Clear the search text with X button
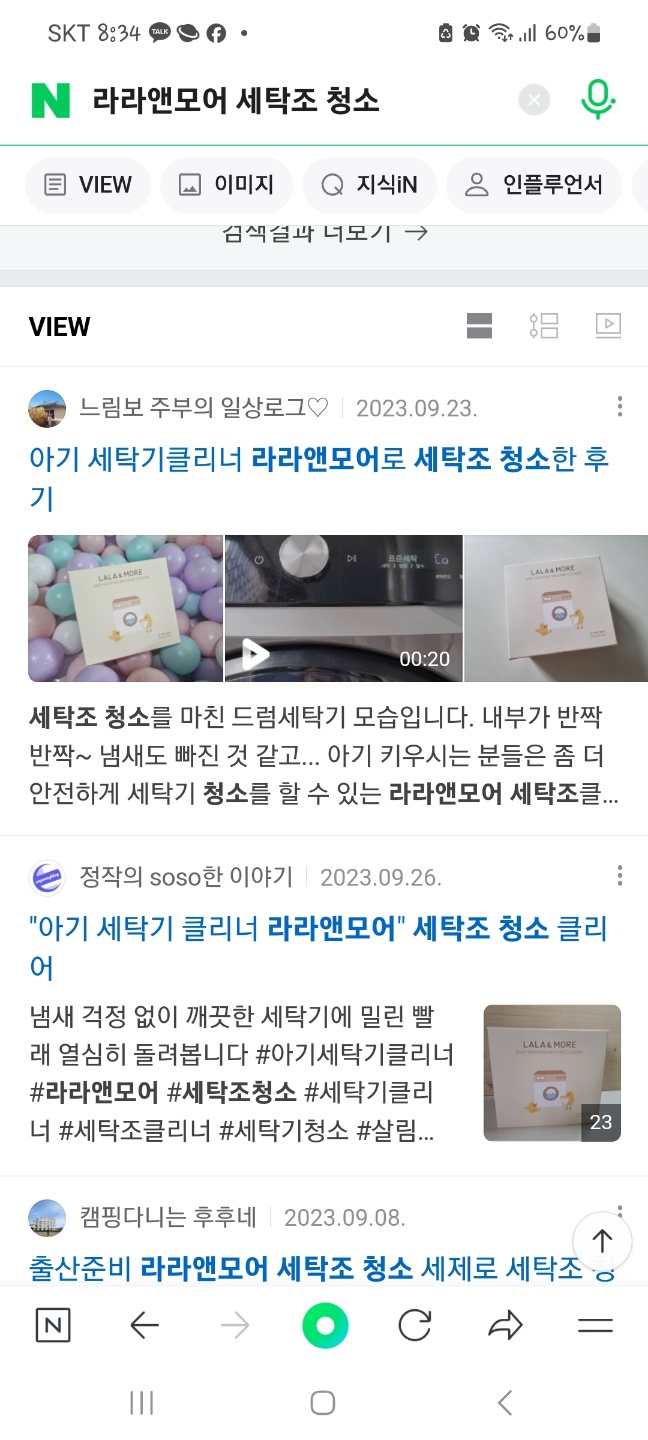 534,100
